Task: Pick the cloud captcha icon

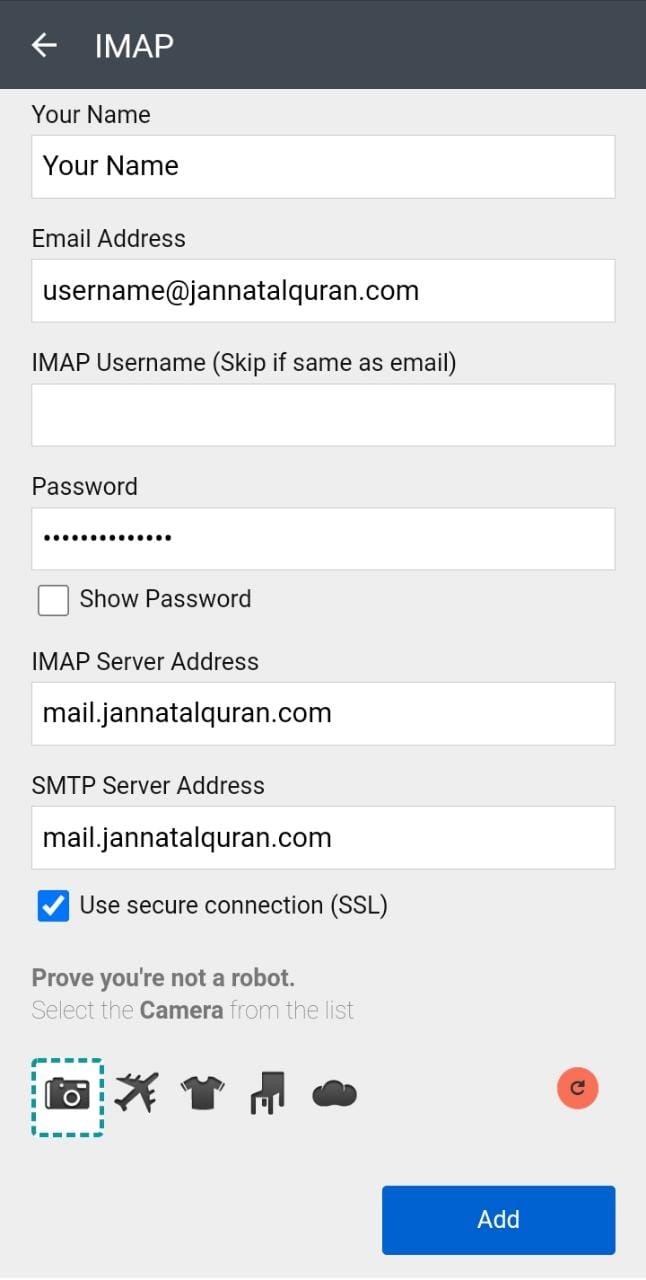Action: coord(334,1094)
